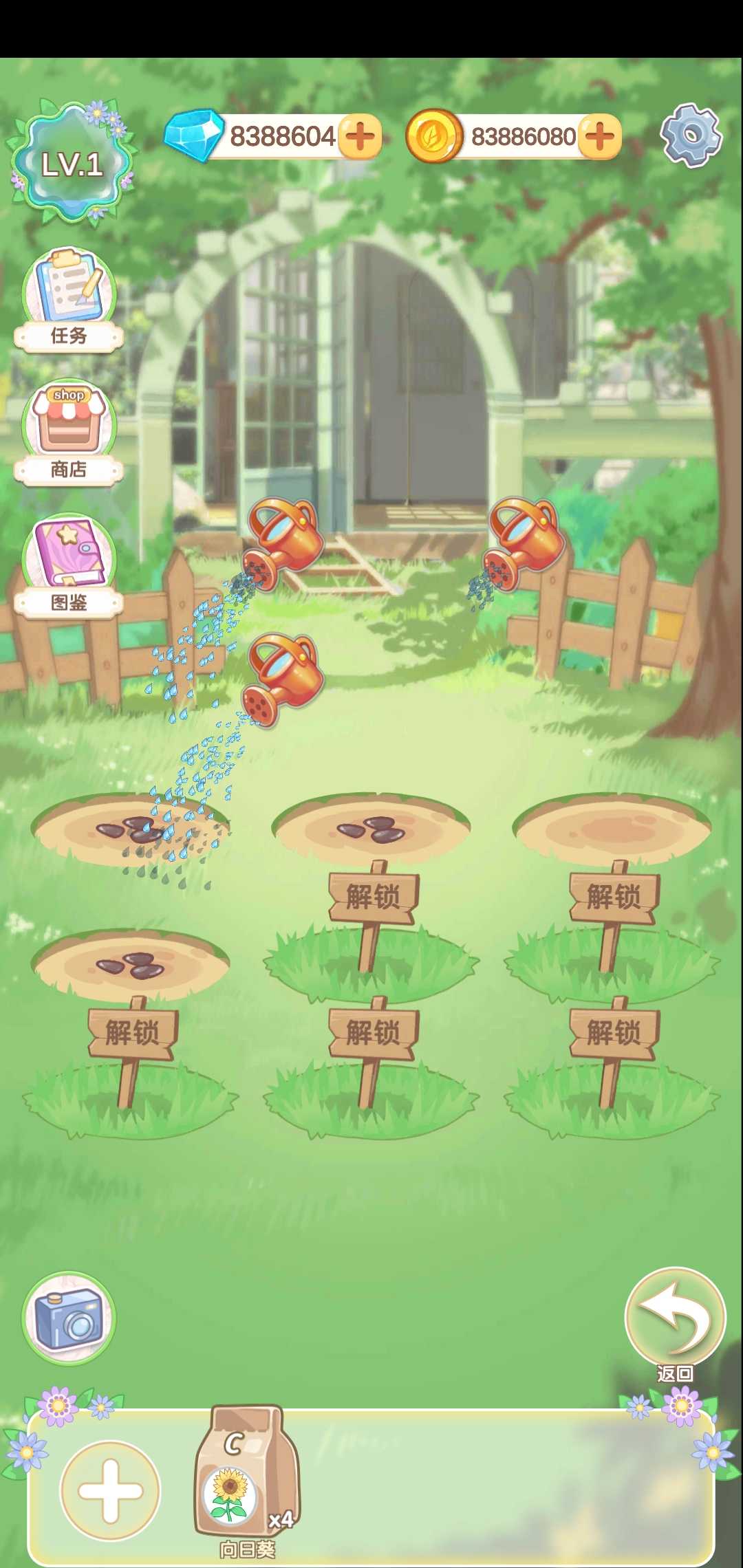Select the 向日葵 sunflower seed bag

tap(246, 1474)
